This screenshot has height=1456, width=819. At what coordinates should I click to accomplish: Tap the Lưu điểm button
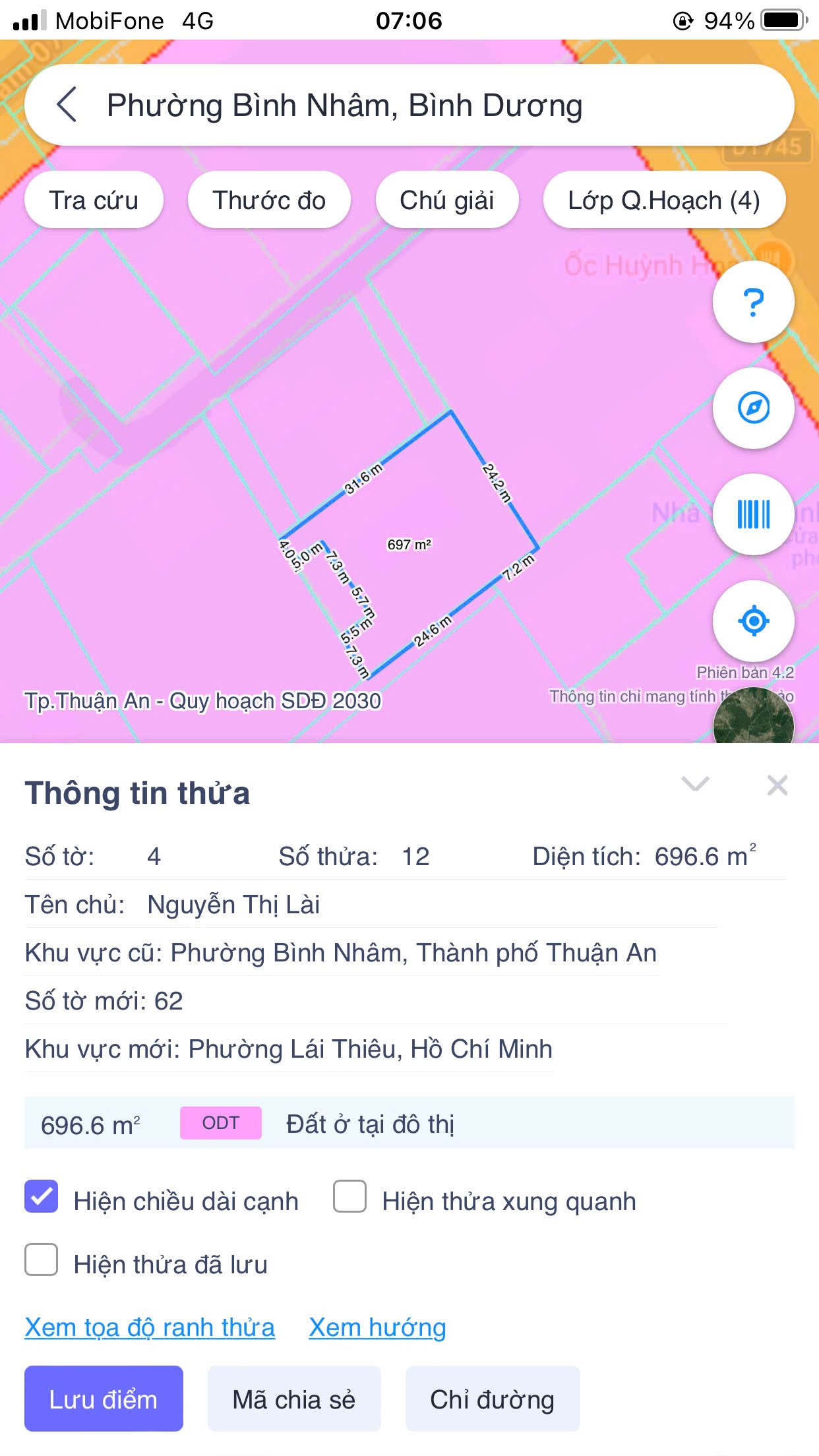104,1398
